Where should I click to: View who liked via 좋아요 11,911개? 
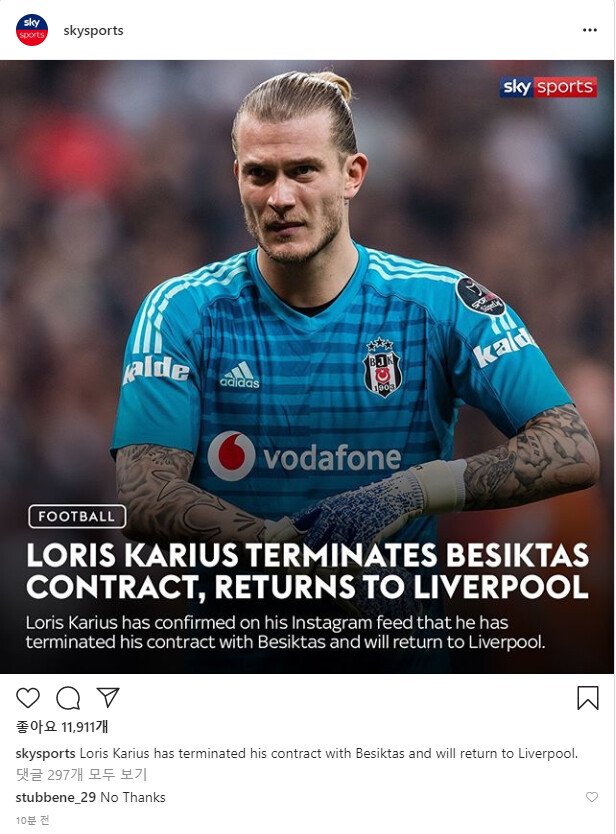(62, 727)
